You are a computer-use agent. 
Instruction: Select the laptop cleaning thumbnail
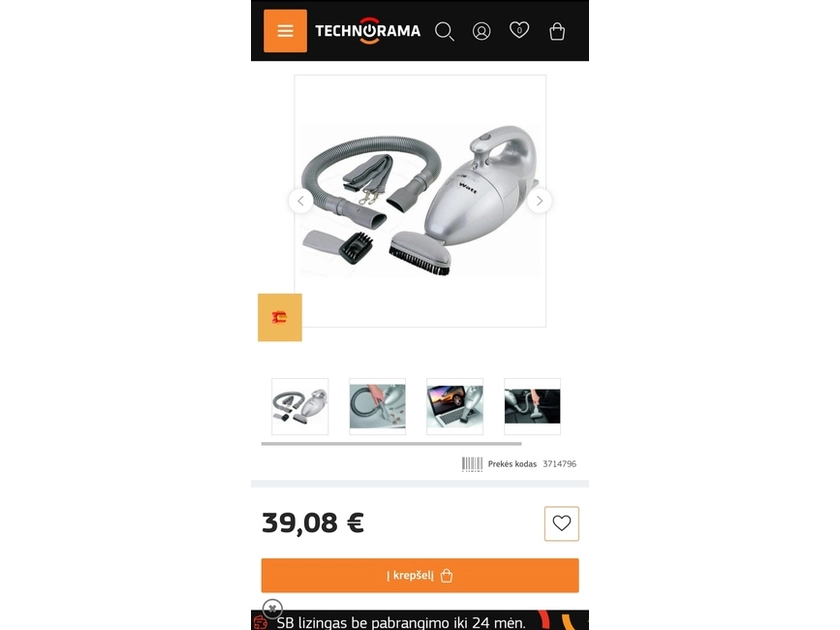coord(455,406)
